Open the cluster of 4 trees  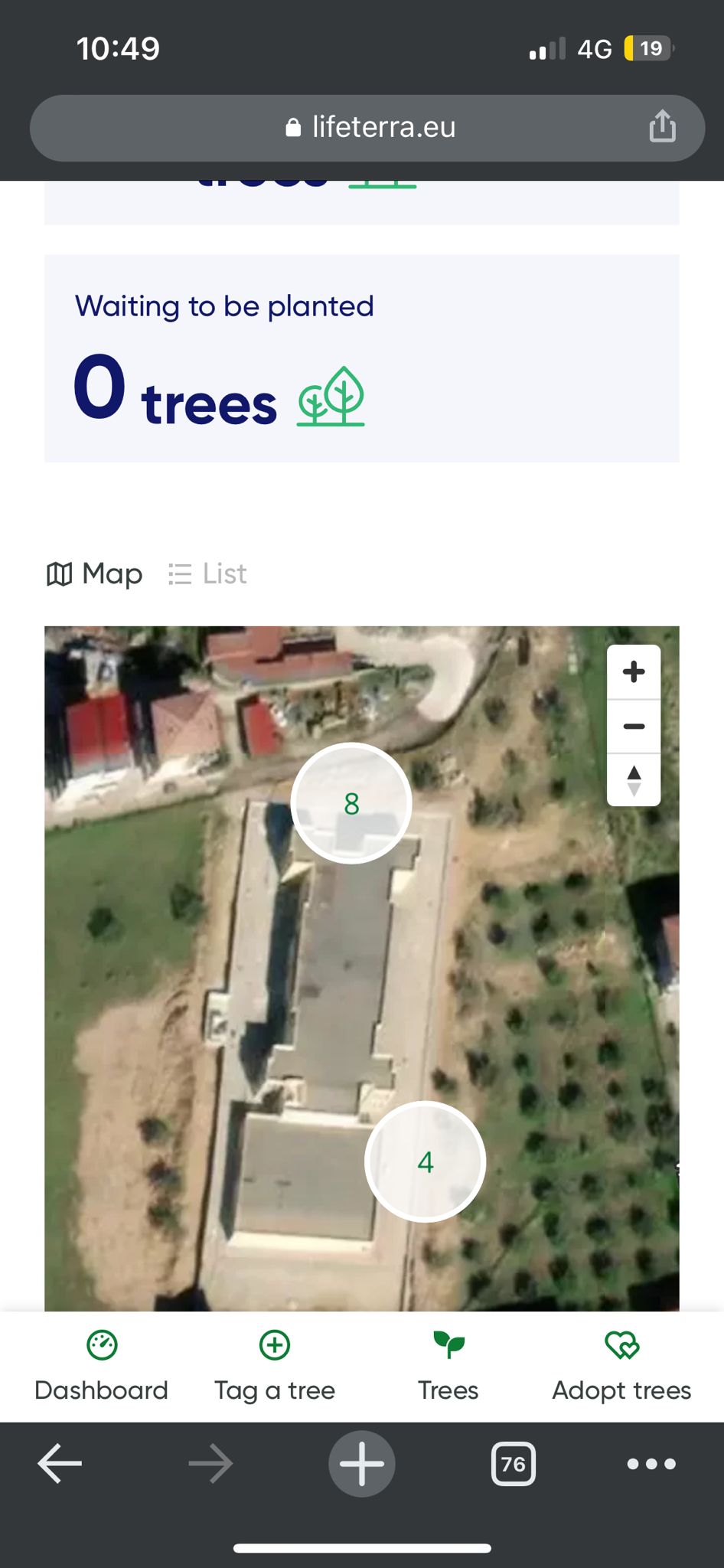(x=426, y=1162)
